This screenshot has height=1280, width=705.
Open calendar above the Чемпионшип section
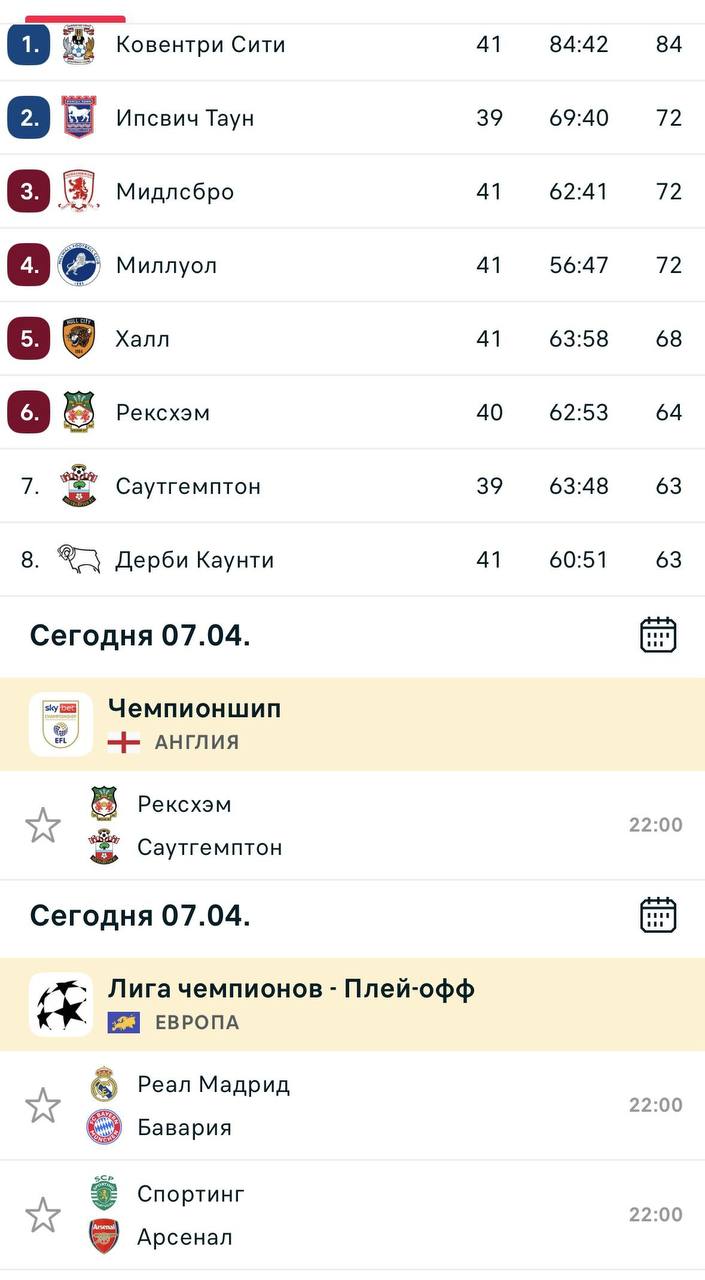point(658,635)
